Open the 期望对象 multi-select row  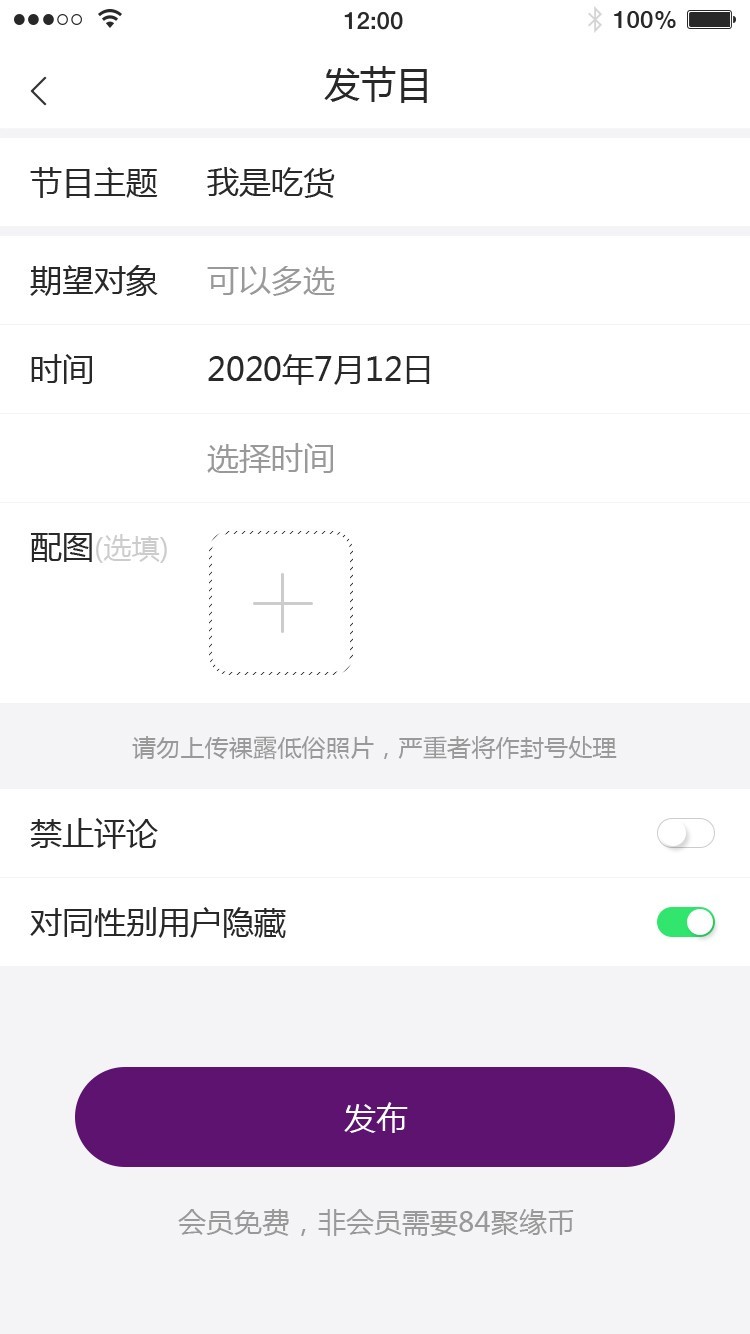[375, 281]
